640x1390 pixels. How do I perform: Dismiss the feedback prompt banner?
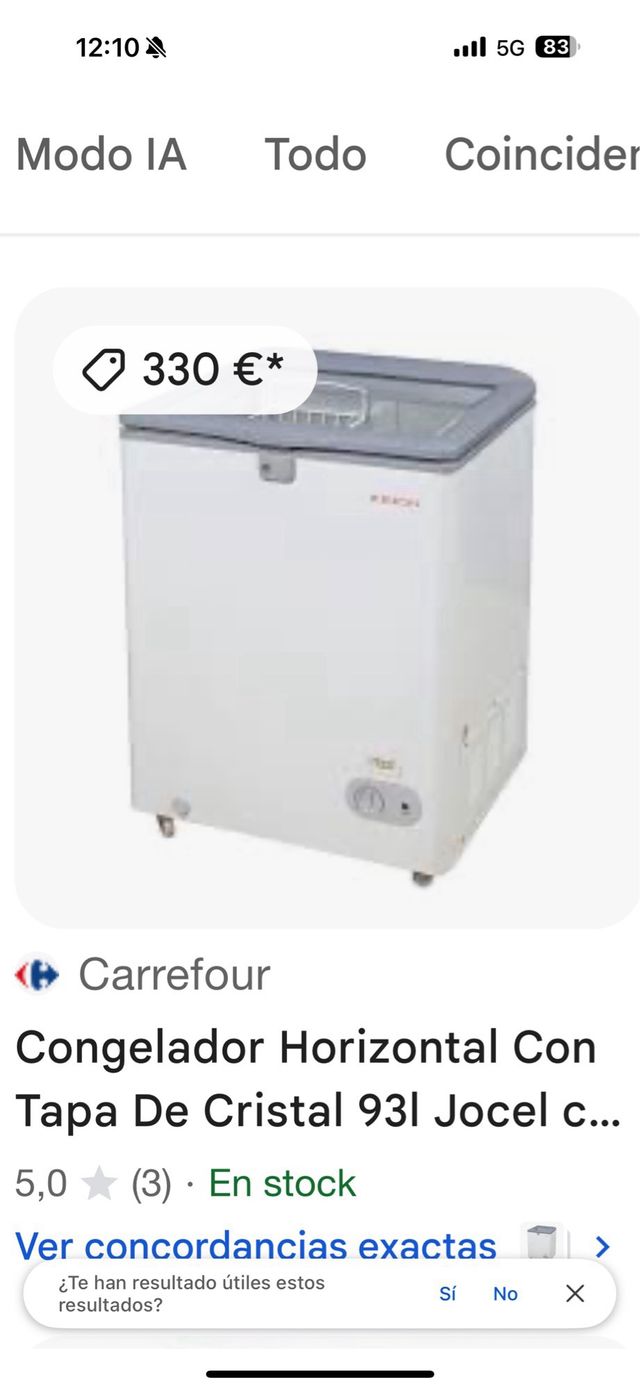tap(575, 1294)
